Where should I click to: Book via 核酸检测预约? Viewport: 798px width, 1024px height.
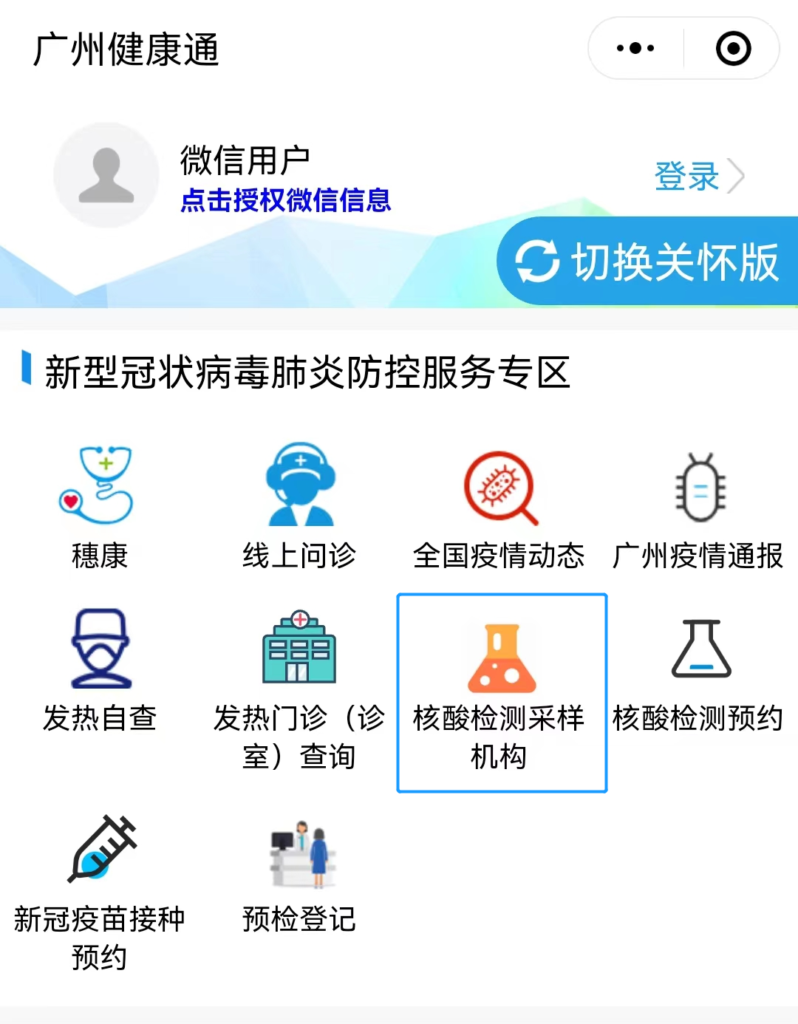pos(698,671)
